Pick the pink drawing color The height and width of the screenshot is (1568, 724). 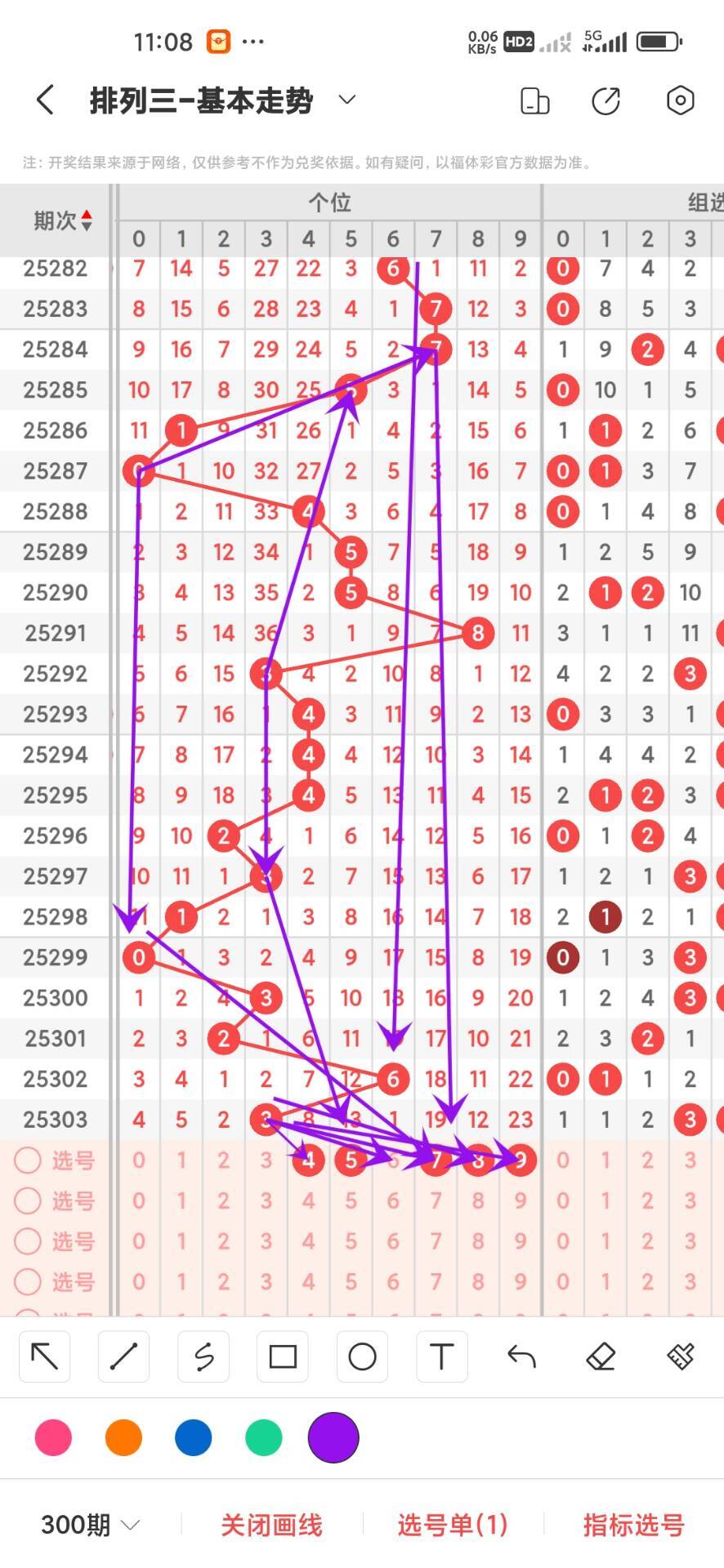(x=53, y=1438)
